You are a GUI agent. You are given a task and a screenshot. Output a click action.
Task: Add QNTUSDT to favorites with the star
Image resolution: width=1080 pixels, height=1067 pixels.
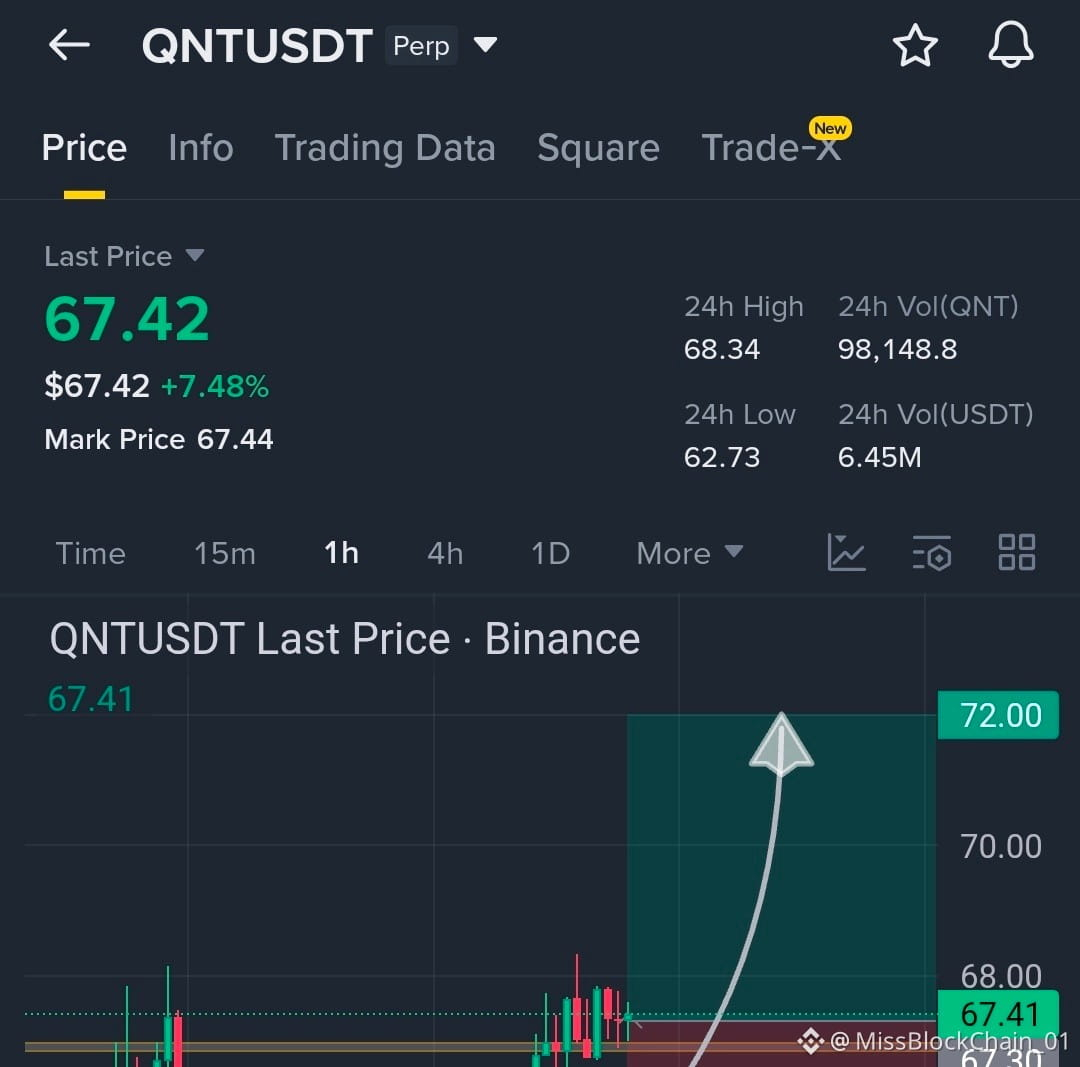click(x=915, y=46)
